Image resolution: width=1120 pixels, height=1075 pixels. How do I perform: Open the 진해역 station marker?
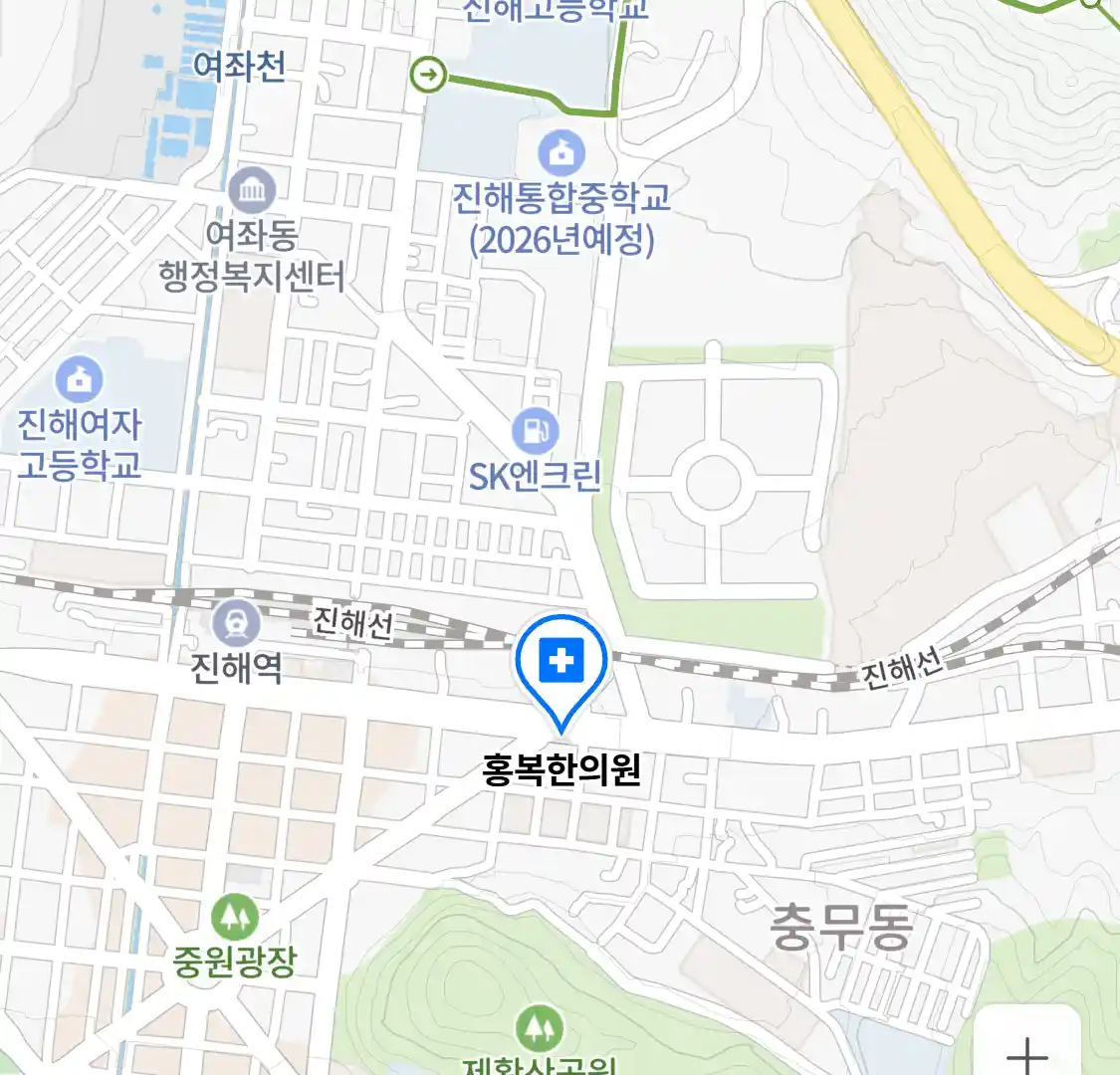click(x=237, y=624)
